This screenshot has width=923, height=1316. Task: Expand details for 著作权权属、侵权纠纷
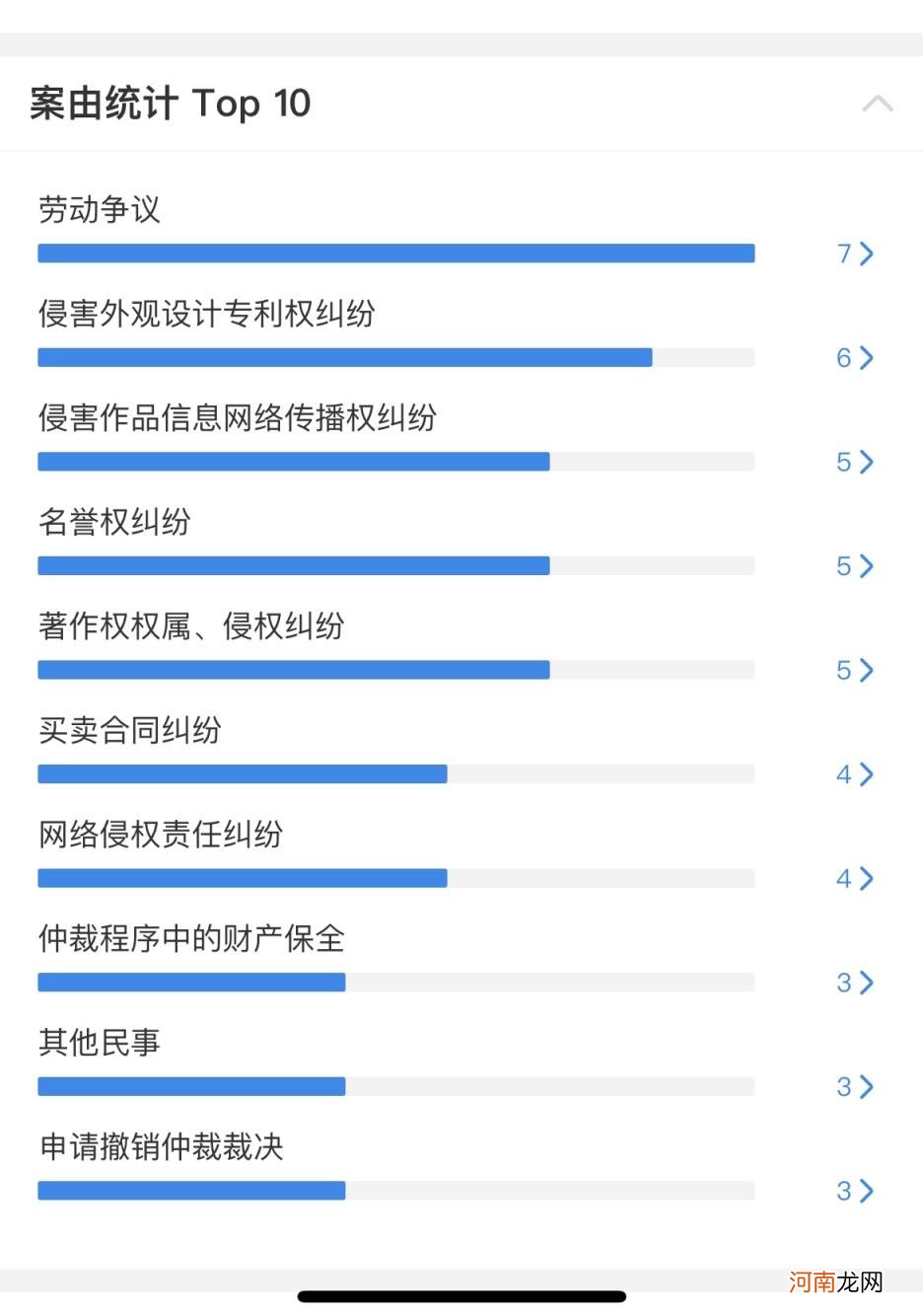coord(867,669)
